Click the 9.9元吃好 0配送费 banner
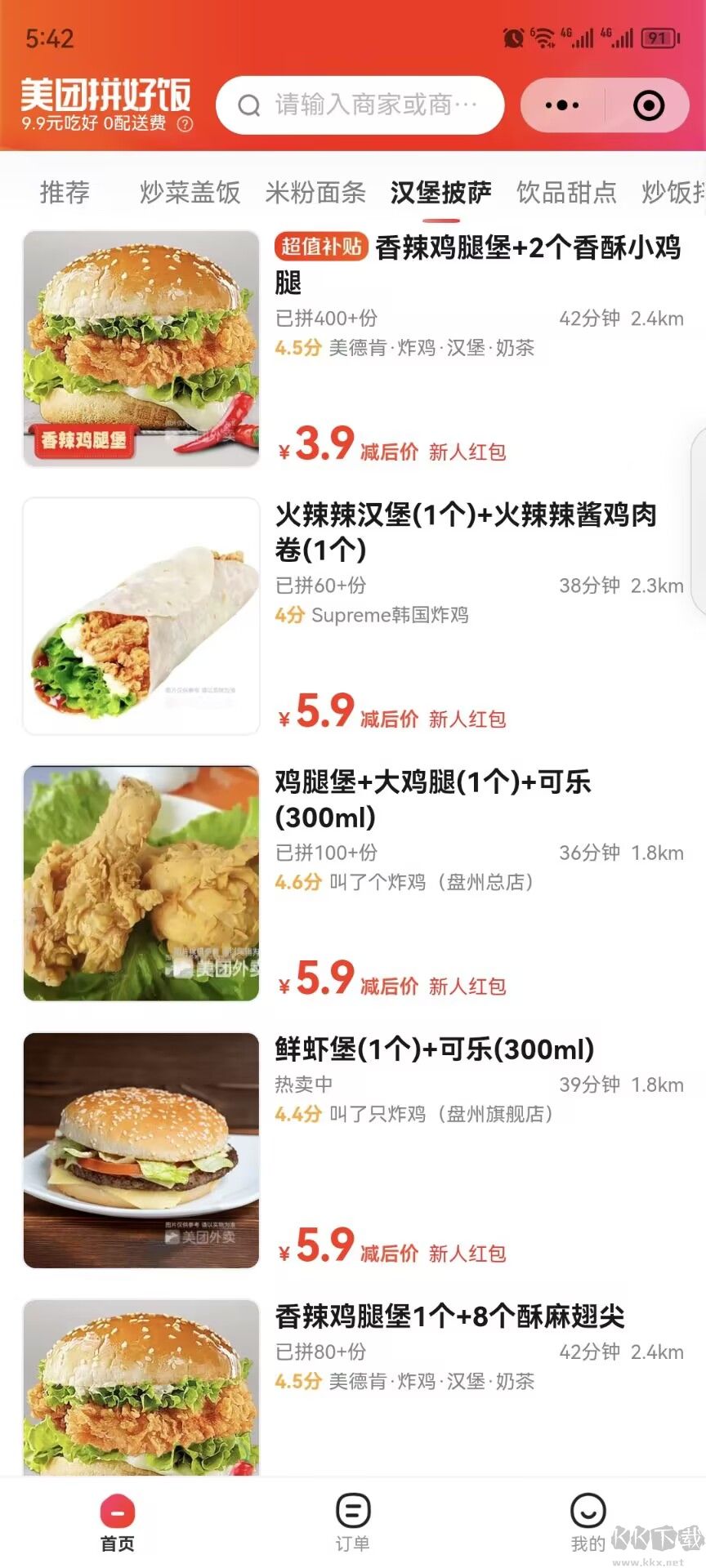706x1568 pixels. [x=92, y=124]
